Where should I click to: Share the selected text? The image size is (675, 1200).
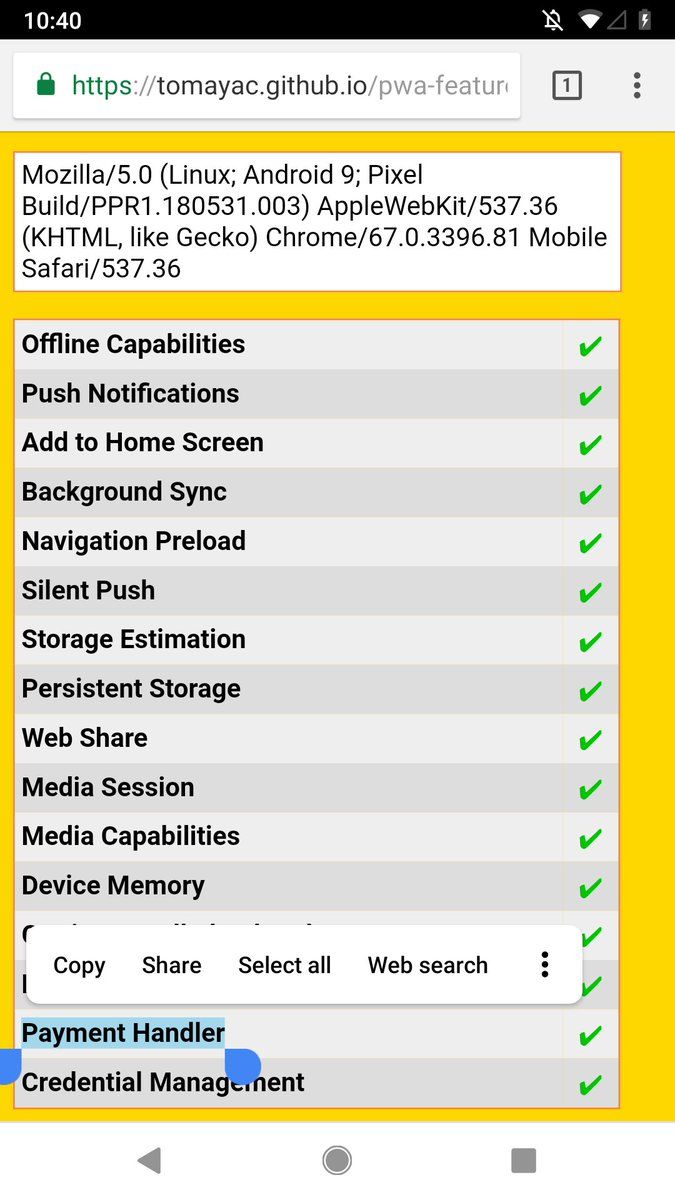click(172, 965)
